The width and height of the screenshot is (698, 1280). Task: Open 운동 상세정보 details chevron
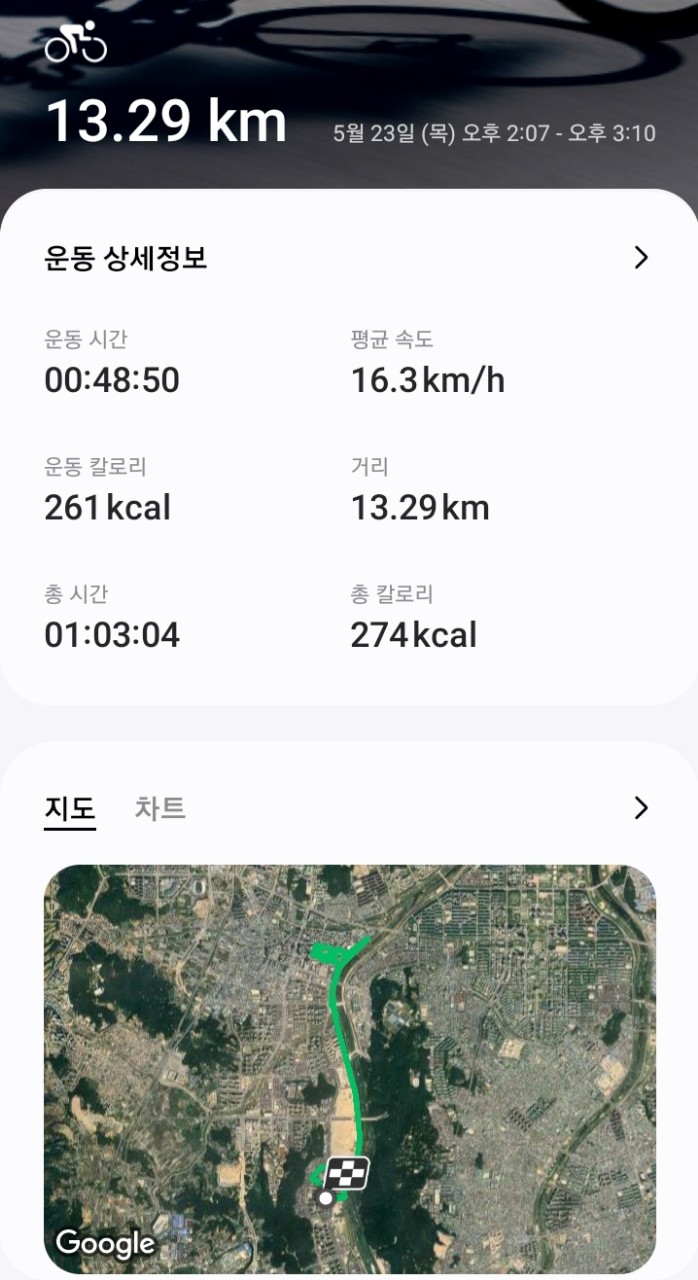(x=641, y=258)
